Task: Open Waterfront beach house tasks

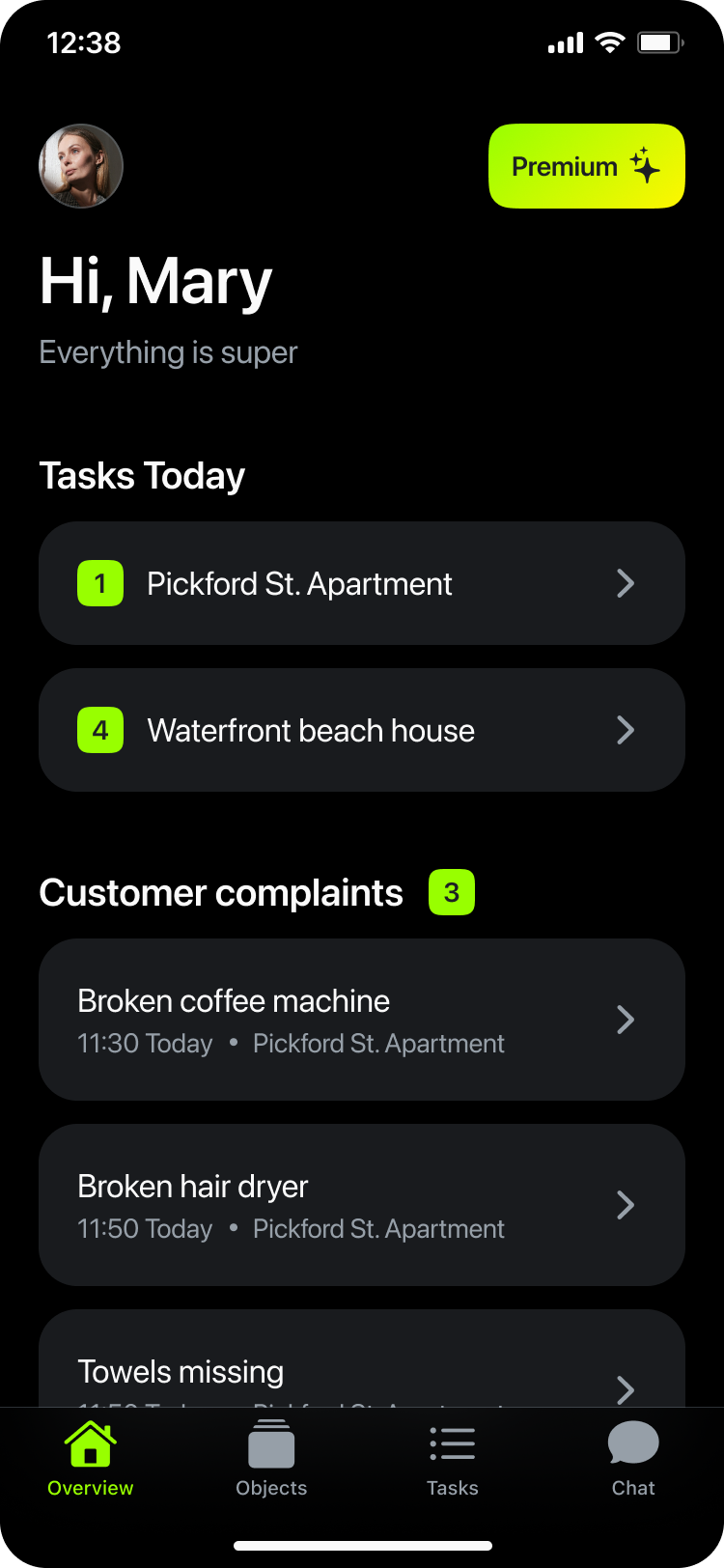Action: pyautogui.click(x=362, y=730)
